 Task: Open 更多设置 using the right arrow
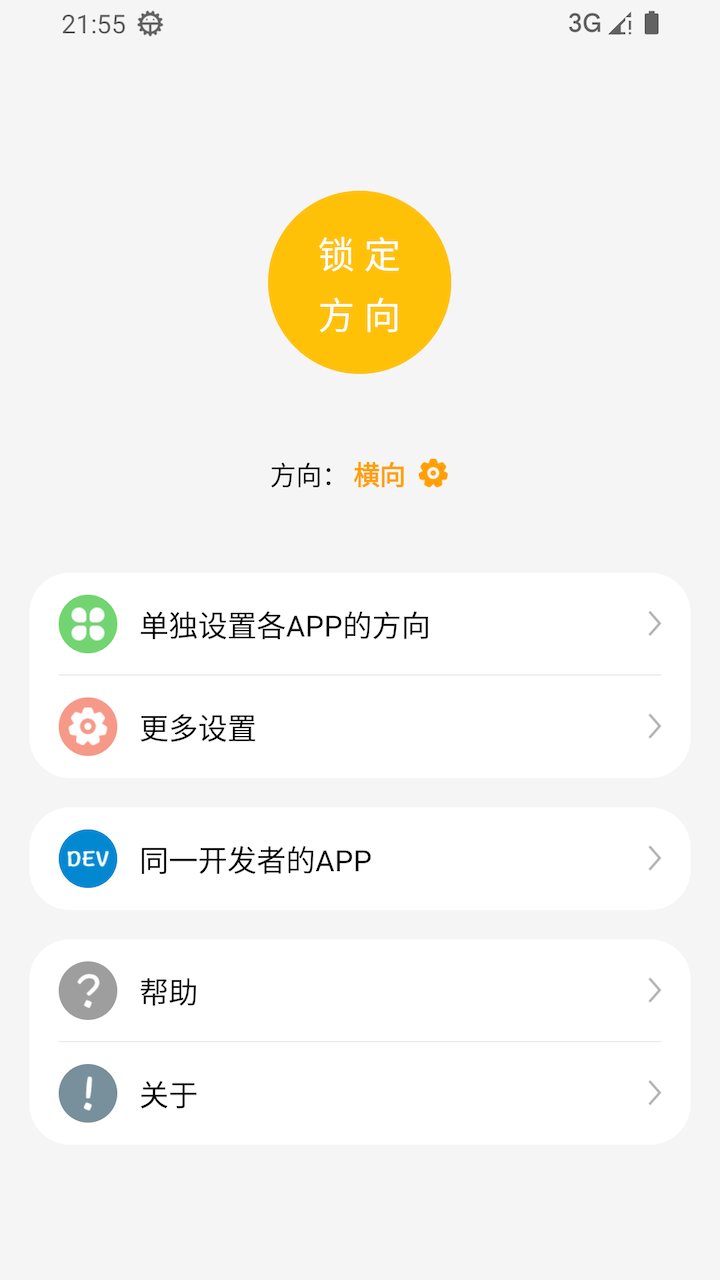point(654,726)
